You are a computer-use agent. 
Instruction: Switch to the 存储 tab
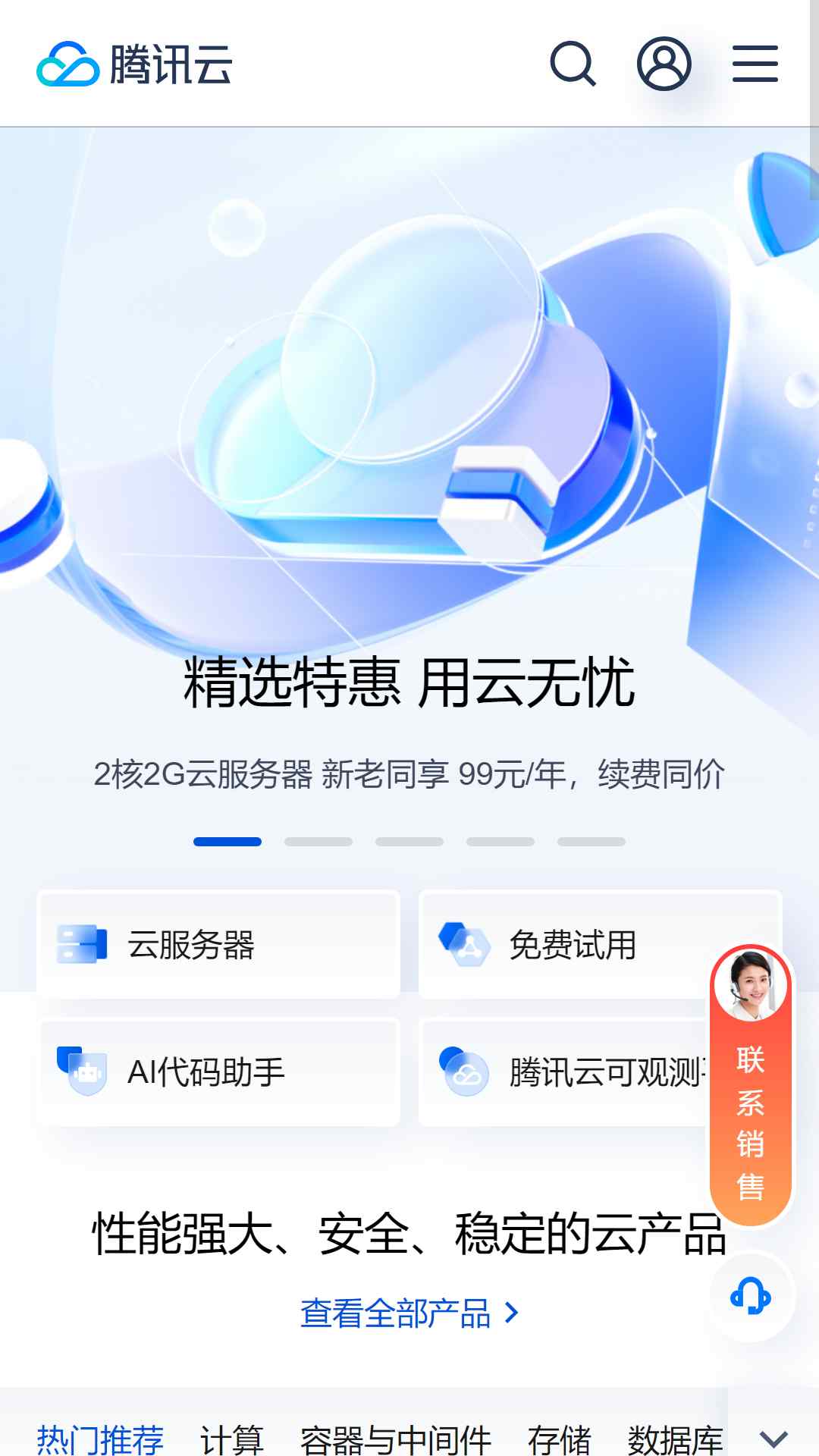pos(560,1439)
